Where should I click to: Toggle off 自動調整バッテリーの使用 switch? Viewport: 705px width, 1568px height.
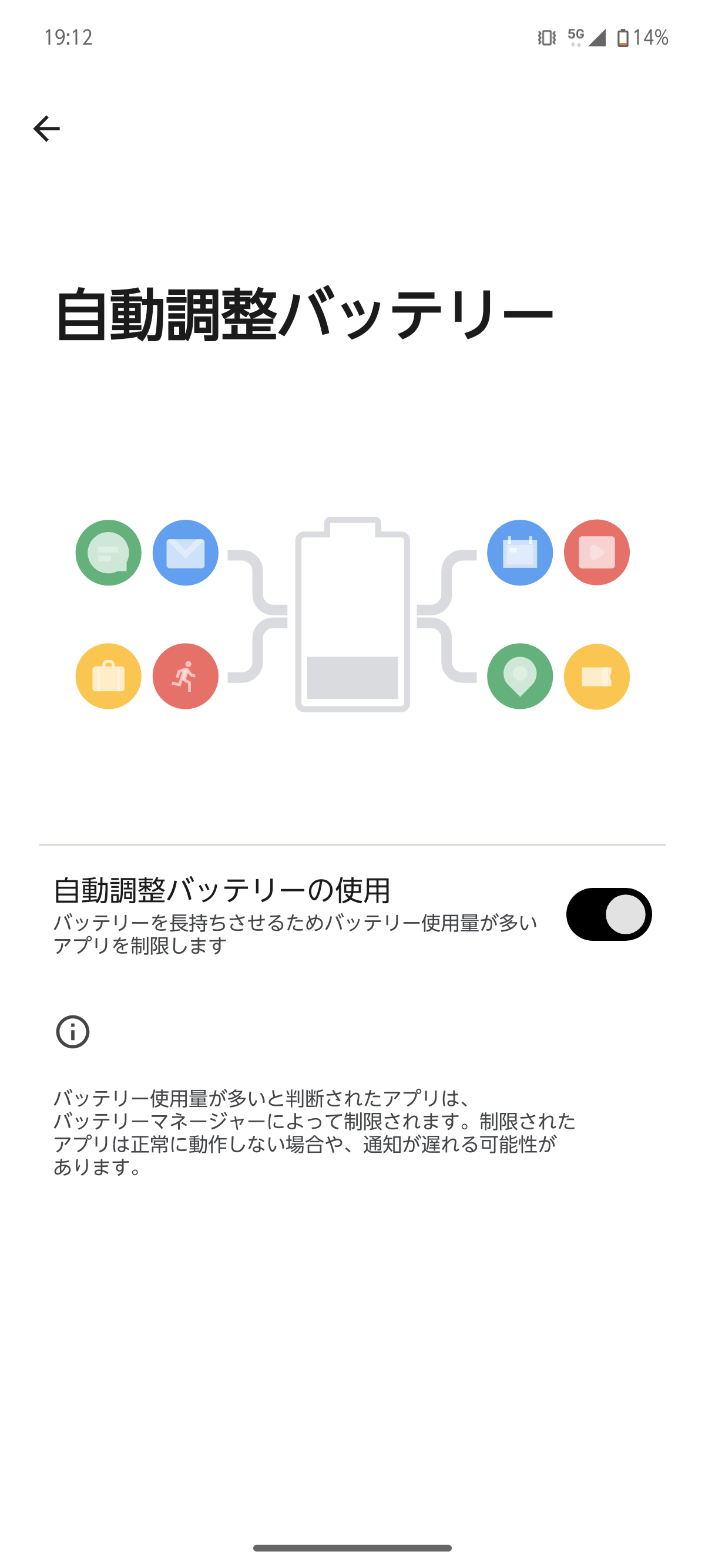[609, 914]
